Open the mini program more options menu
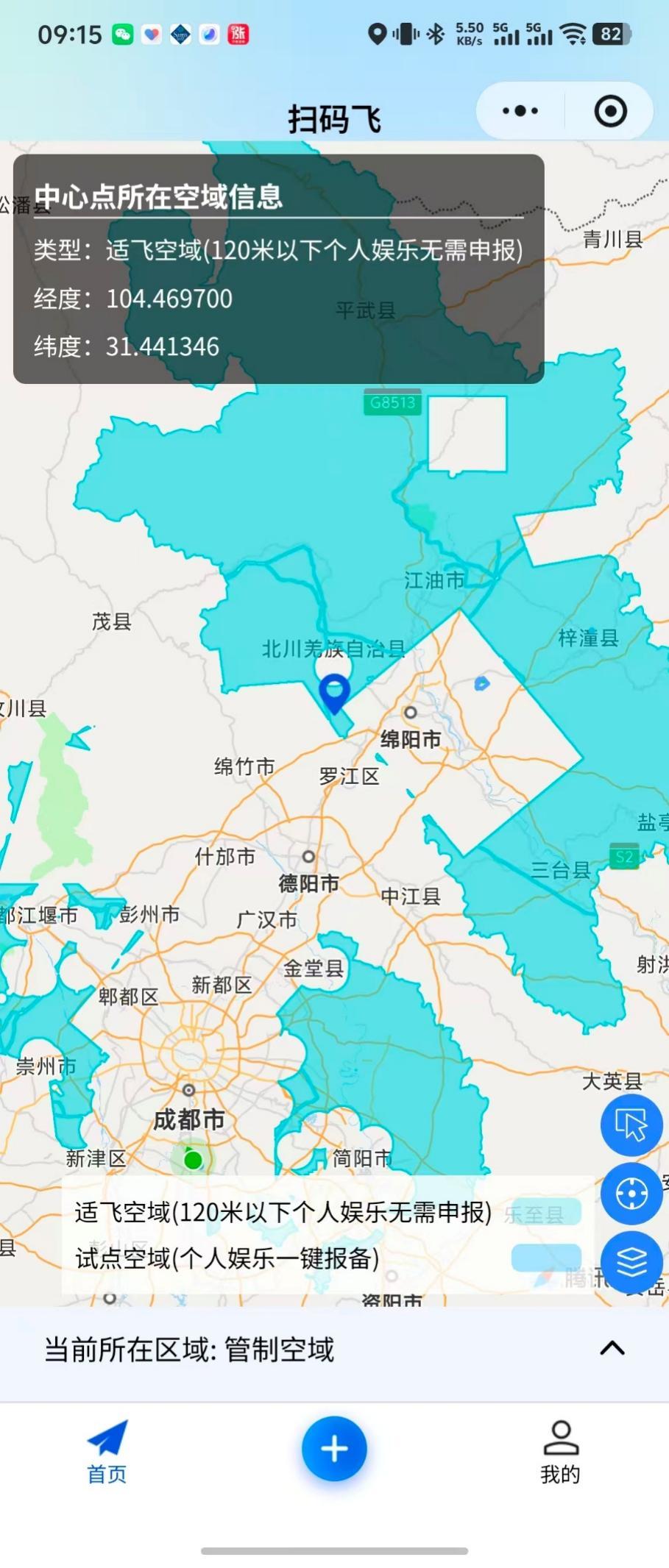This screenshot has height=1568, width=669. click(x=520, y=111)
